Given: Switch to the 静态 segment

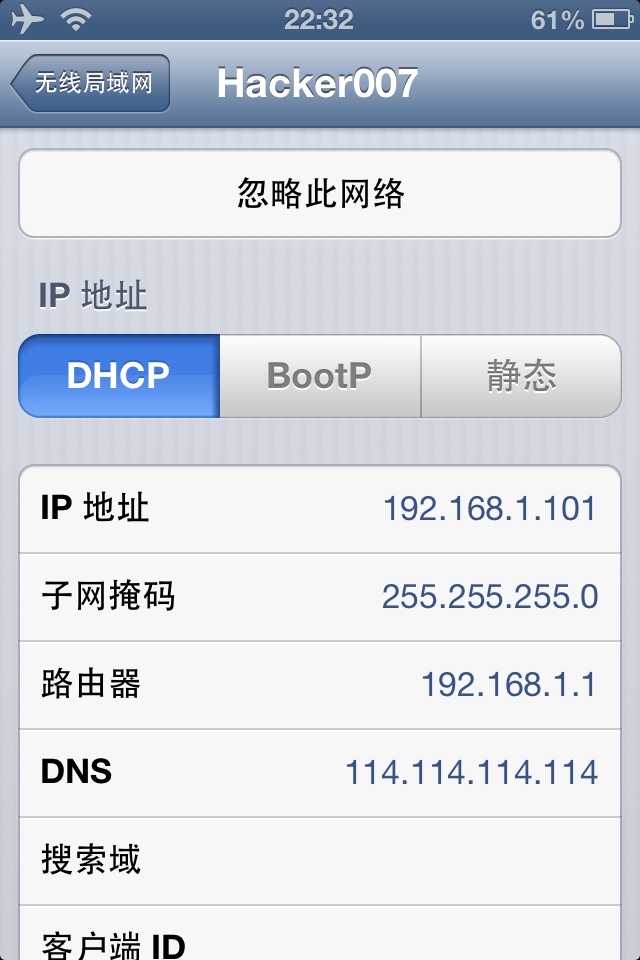Looking at the screenshot, I should click(x=521, y=376).
